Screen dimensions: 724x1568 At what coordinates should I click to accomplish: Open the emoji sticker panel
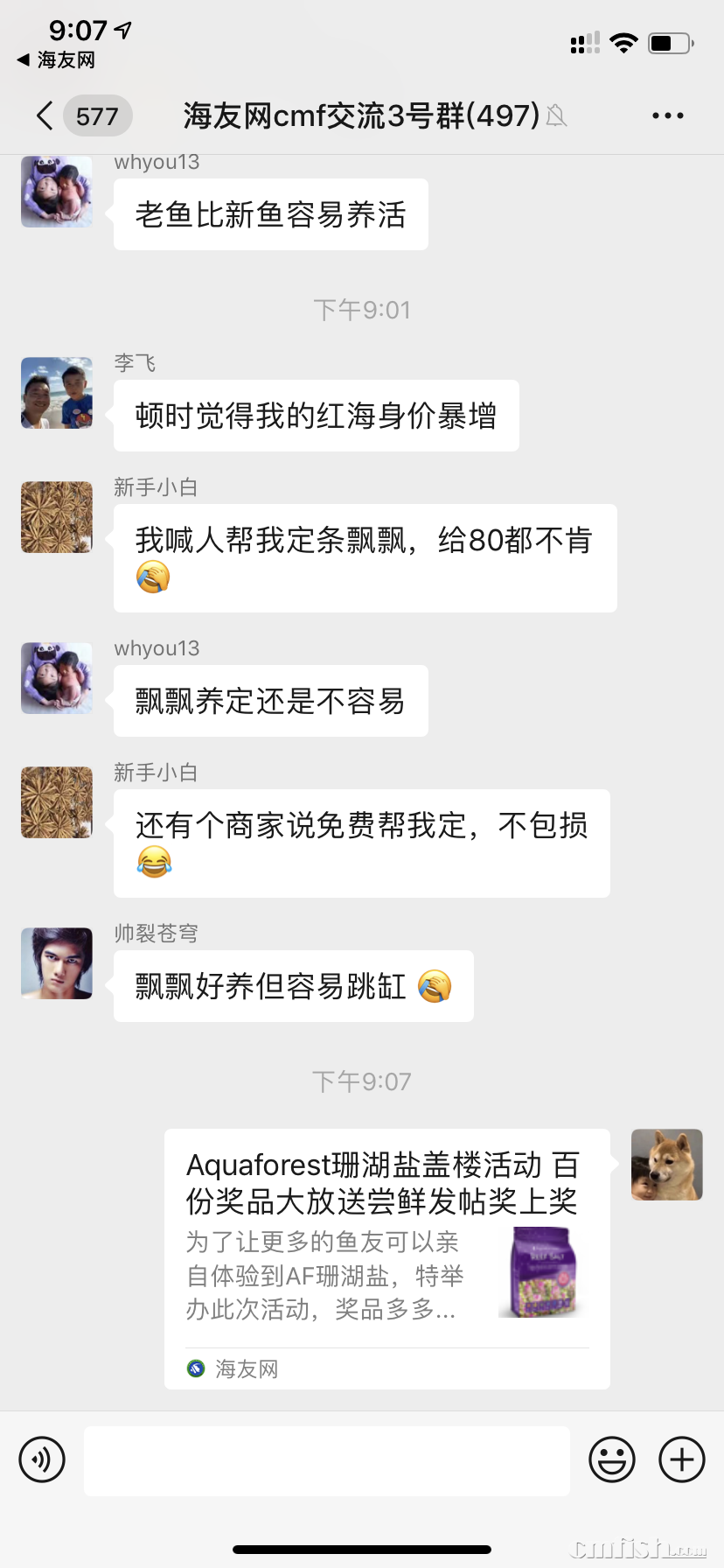(x=611, y=1459)
